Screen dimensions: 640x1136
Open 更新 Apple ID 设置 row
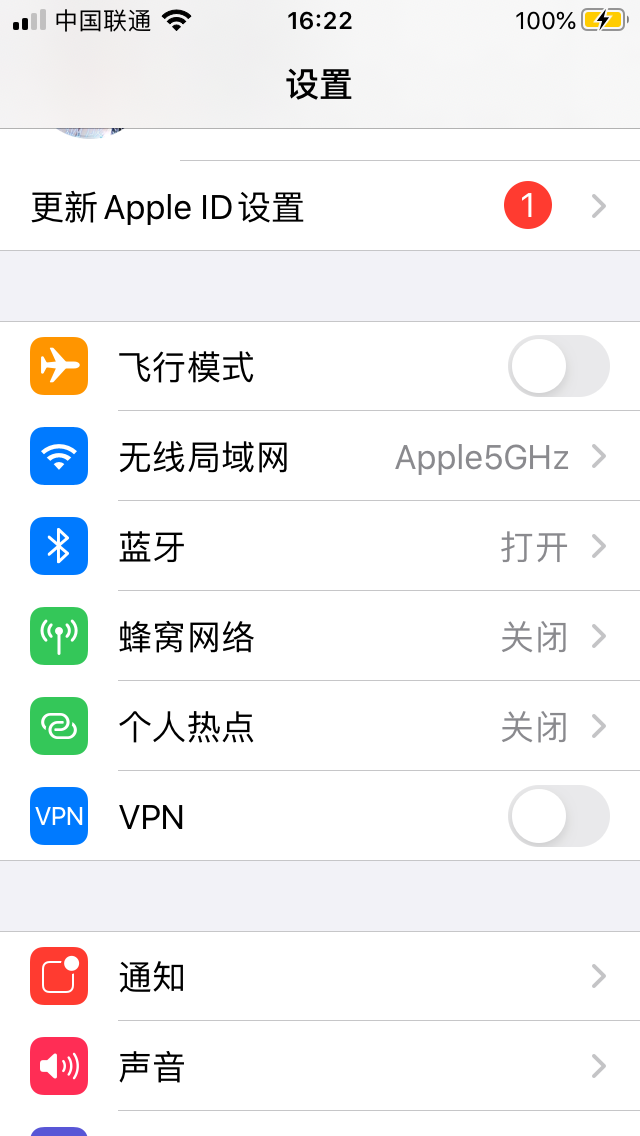tap(320, 207)
